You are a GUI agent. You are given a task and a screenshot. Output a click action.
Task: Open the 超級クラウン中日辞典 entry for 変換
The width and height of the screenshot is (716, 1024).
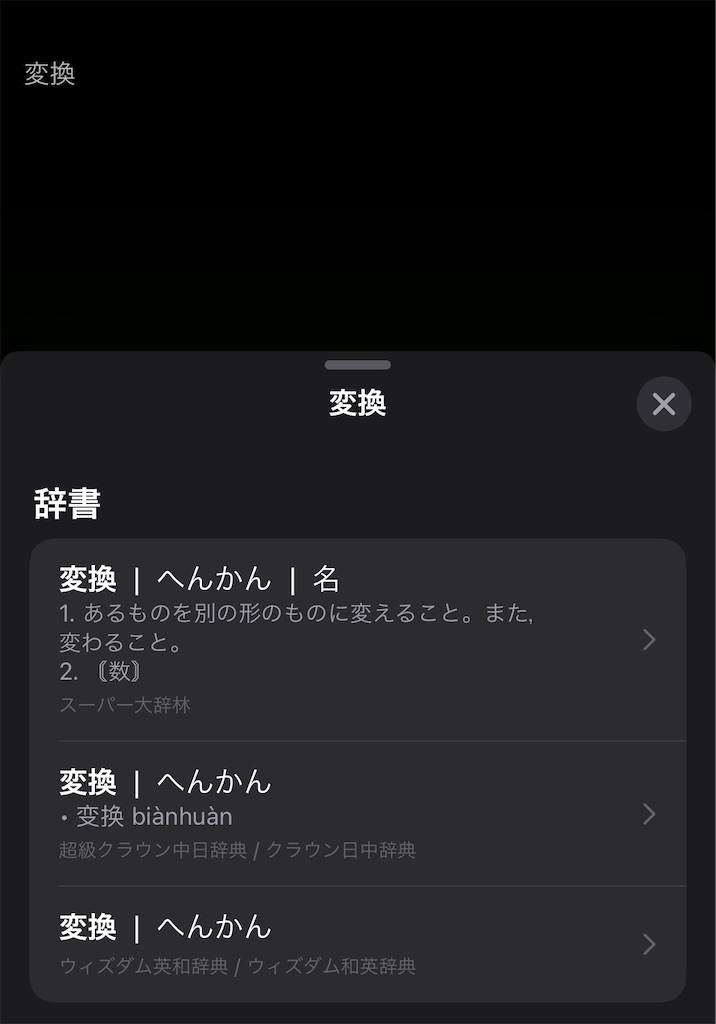[x=357, y=814]
